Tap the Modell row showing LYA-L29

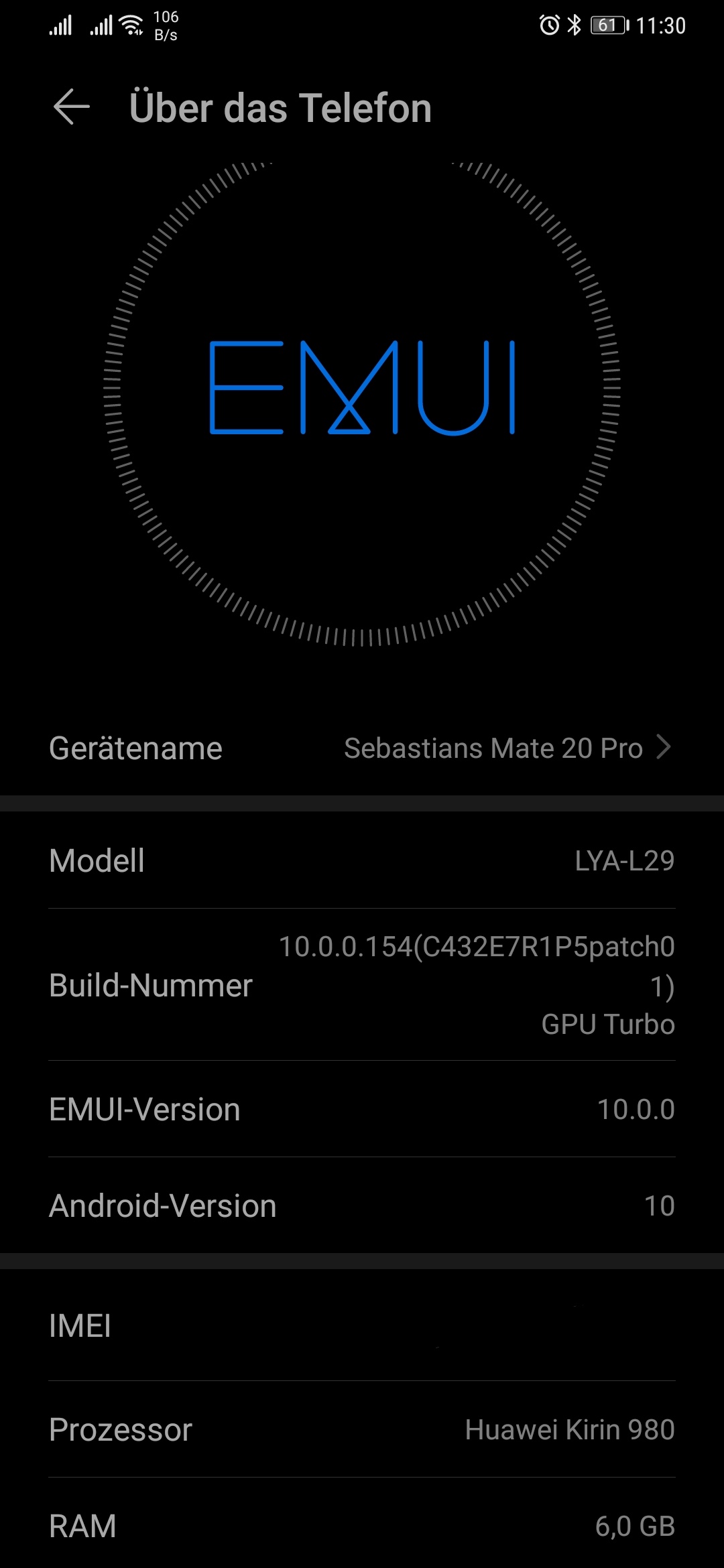coord(362,860)
